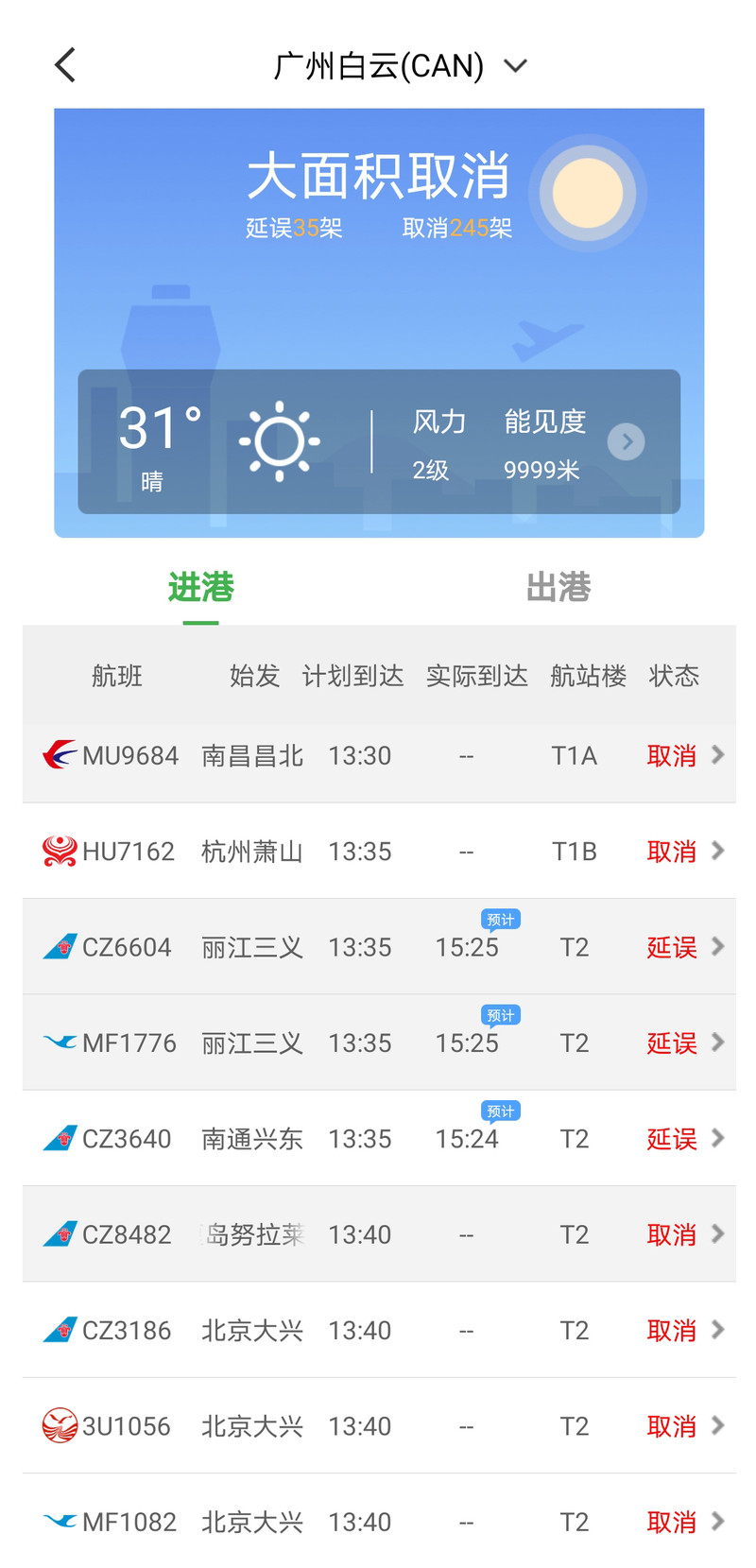Image resolution: width=756 pixels, height=1568 pixels.
Task: Open weather details arrow in weather card
Action: pyautogui.click(x=626, y=441)
